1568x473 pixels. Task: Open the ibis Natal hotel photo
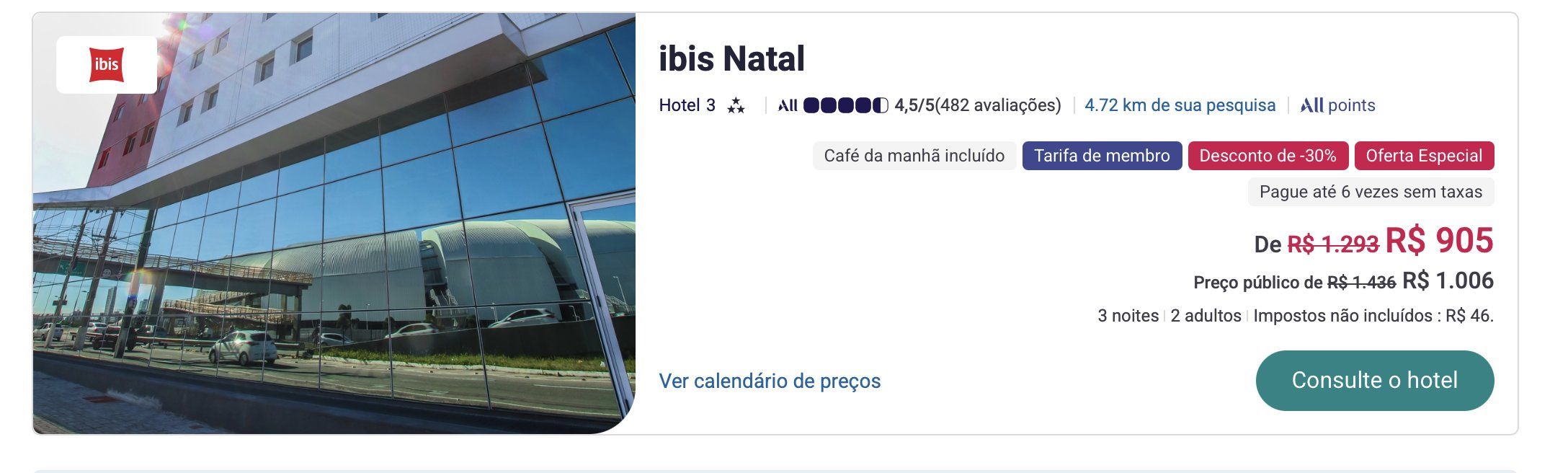(334, 224)
